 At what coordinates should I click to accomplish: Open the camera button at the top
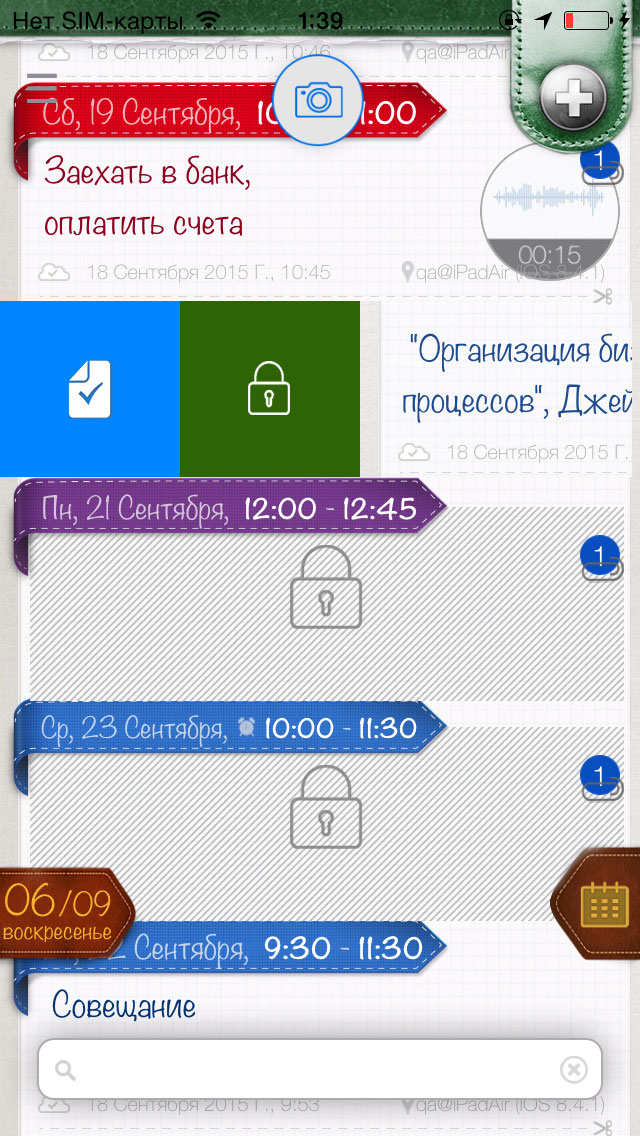[x=318, y=99]
